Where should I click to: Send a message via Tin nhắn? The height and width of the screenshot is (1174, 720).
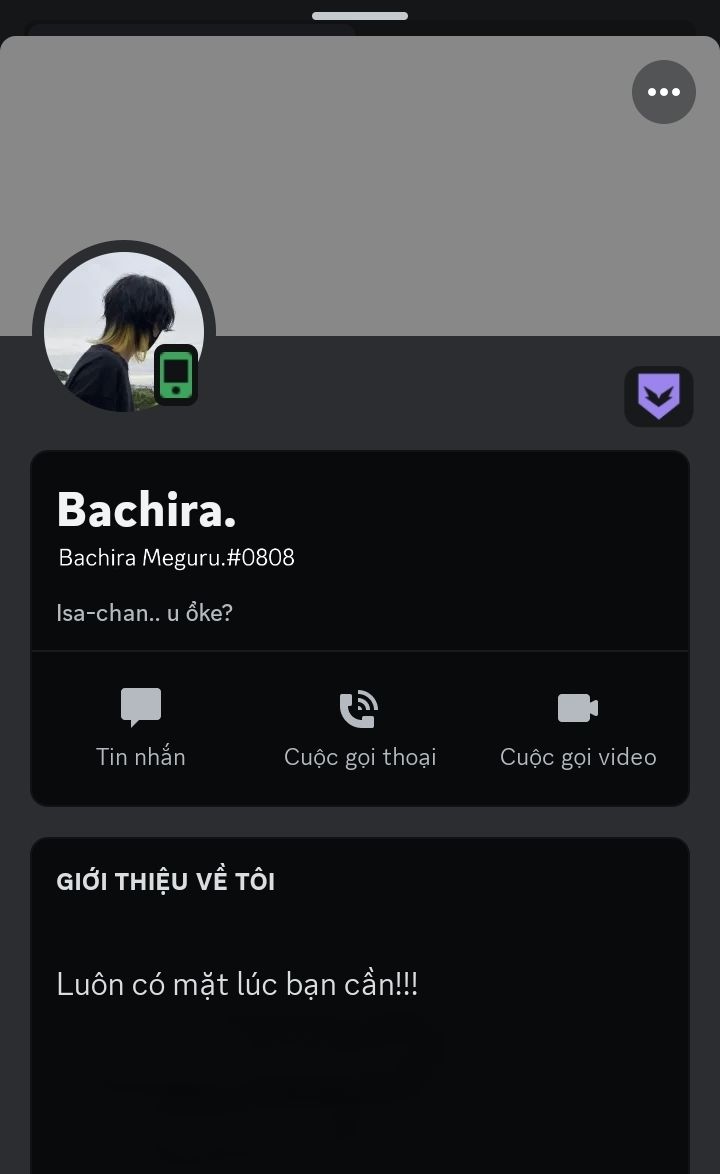pyautogui.click(x=141, y=727)
